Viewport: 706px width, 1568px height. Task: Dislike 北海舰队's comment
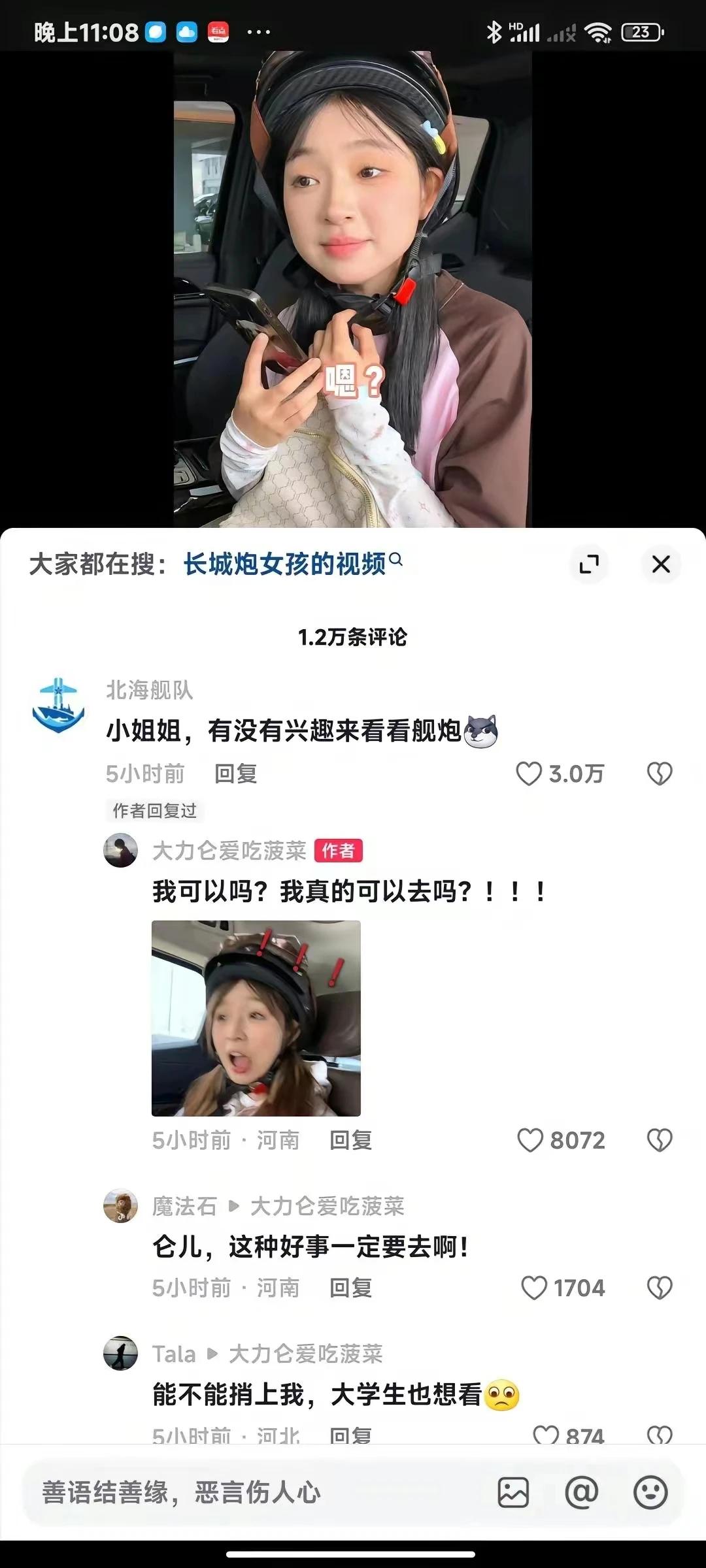point(659,774)
